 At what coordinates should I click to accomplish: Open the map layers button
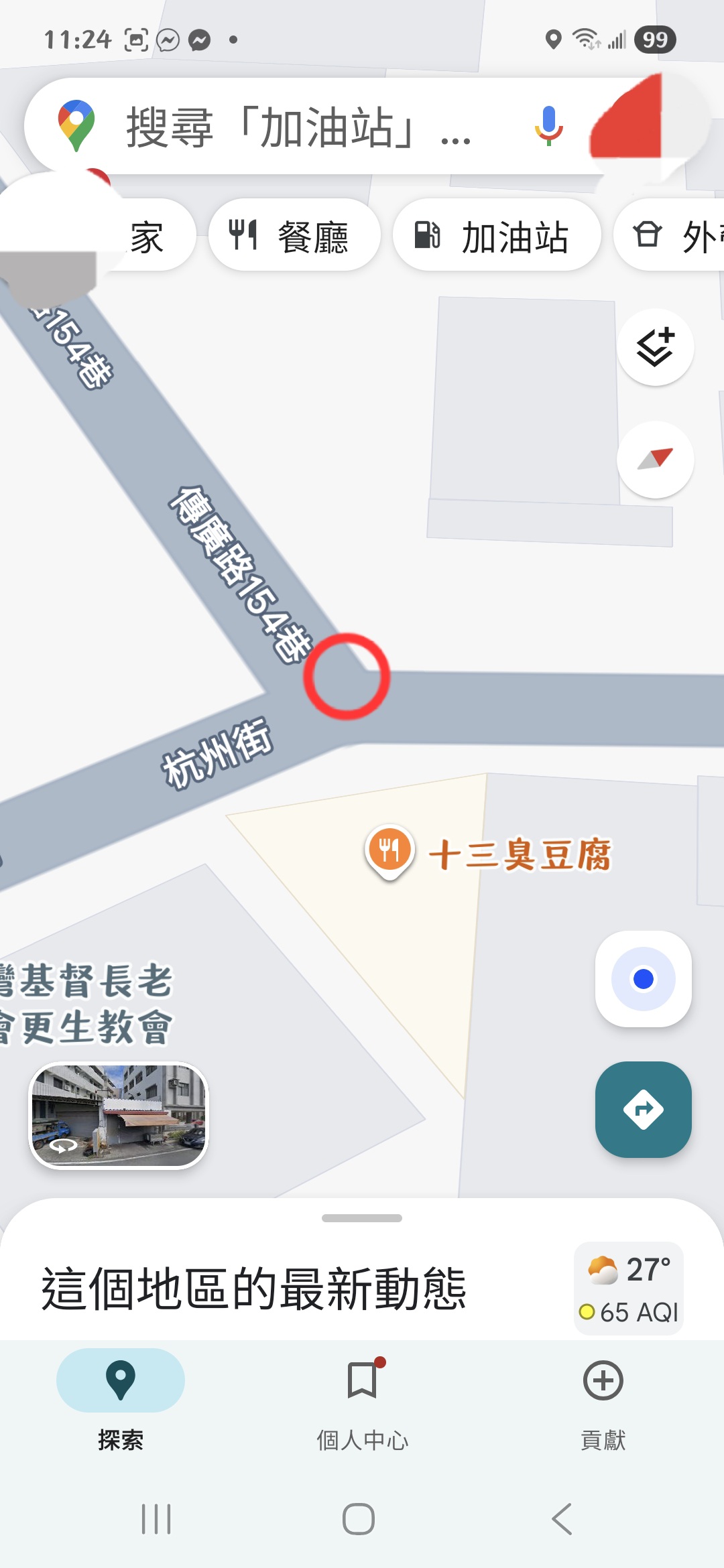pos(655,347)
